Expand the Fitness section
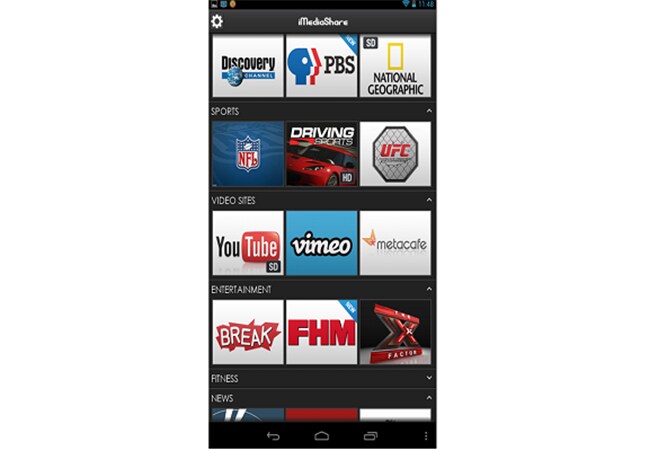Screen dimensions: 666x450 tap(428, 378)
